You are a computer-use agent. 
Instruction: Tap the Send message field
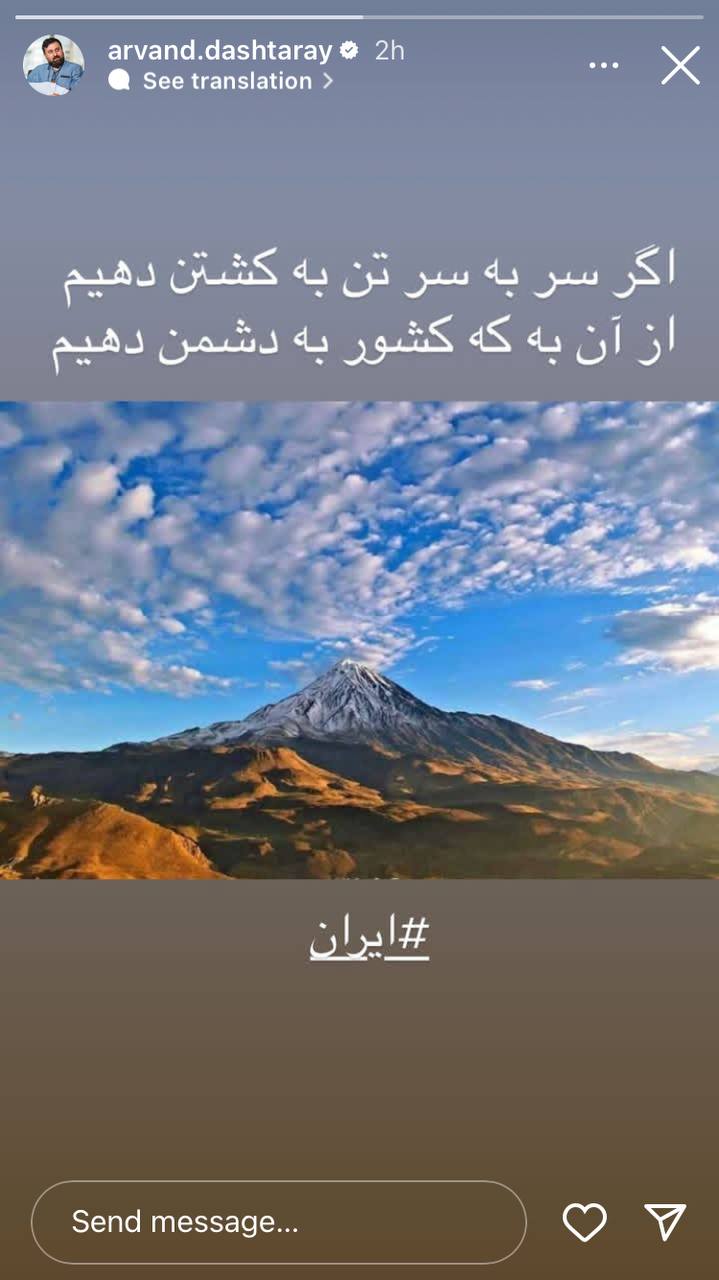pyautogui.click(x=279, y=1222)
